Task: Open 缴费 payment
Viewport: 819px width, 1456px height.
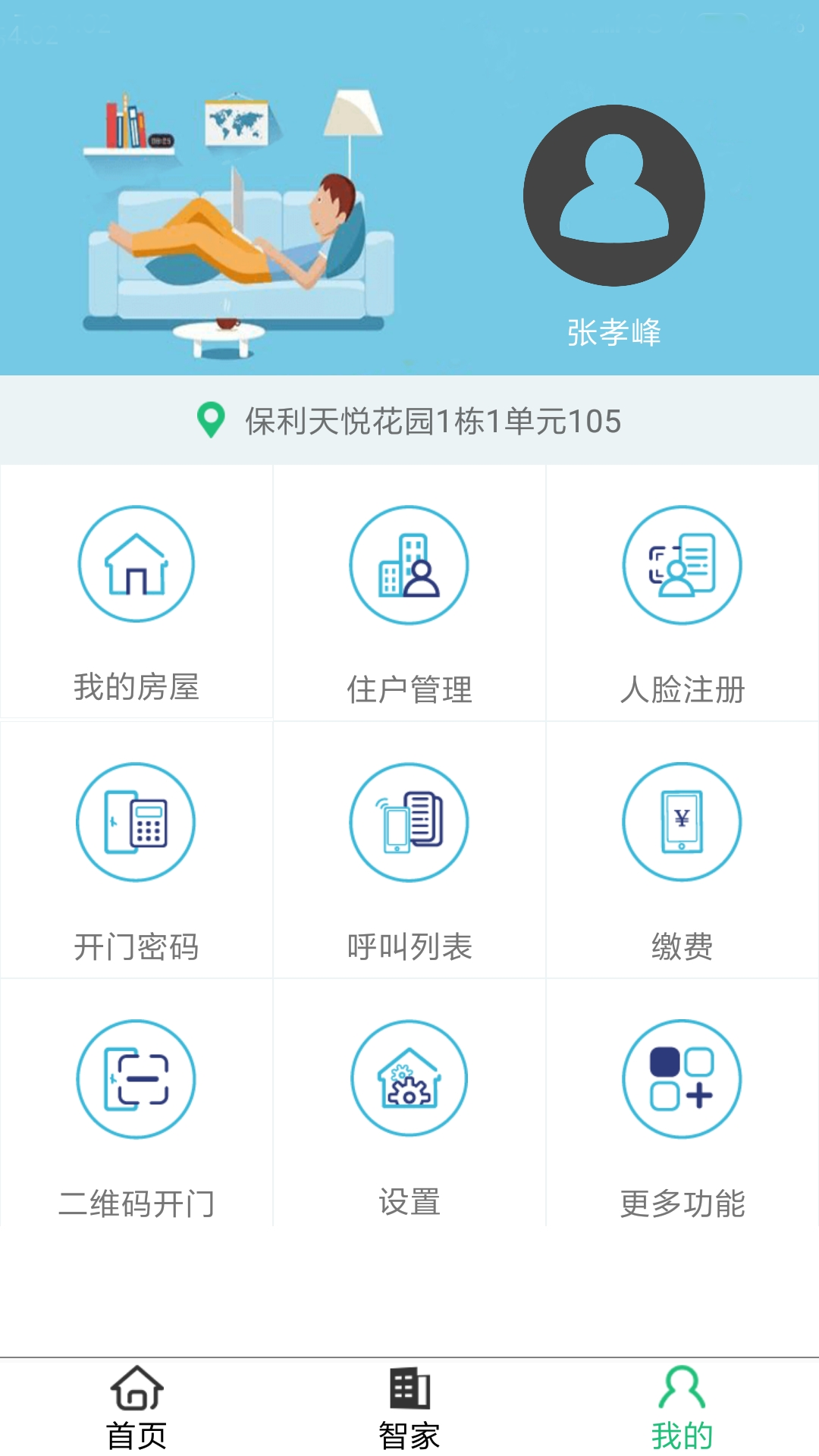Action: coord(682,849)
